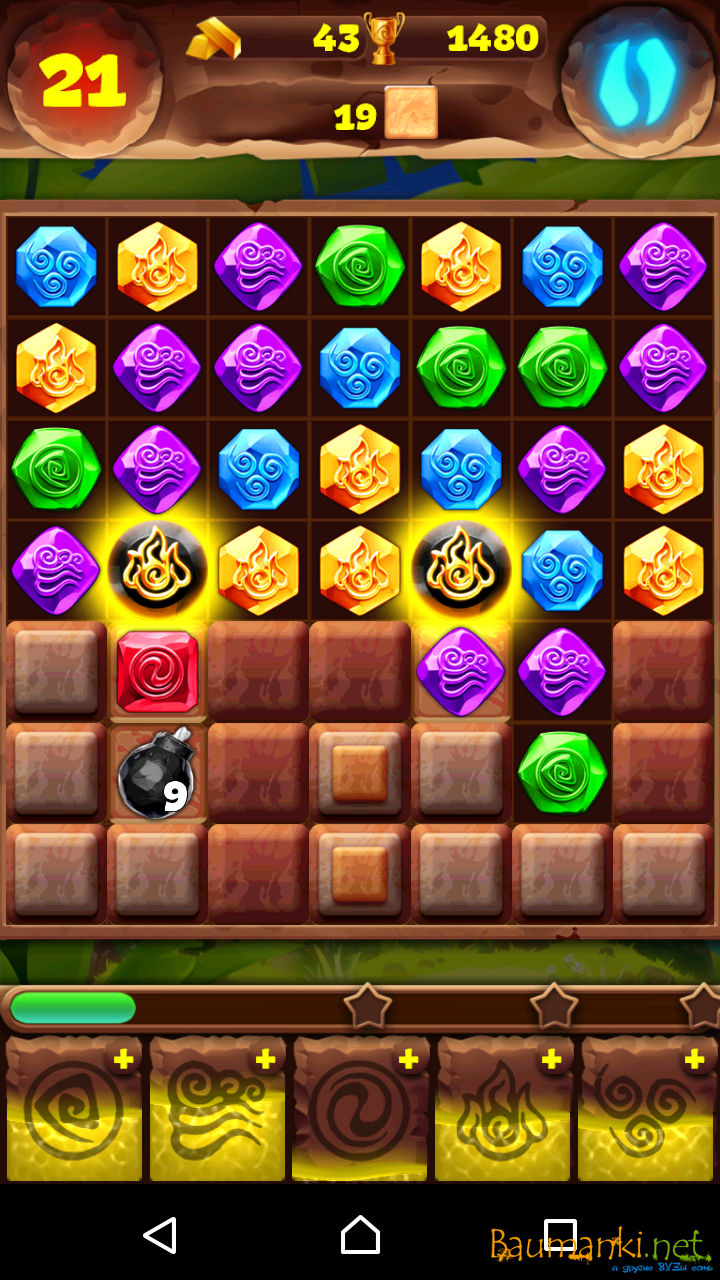Go back with the system back button
The width and height of the screenshot is (720, 1280).
tap(160, 1235)
